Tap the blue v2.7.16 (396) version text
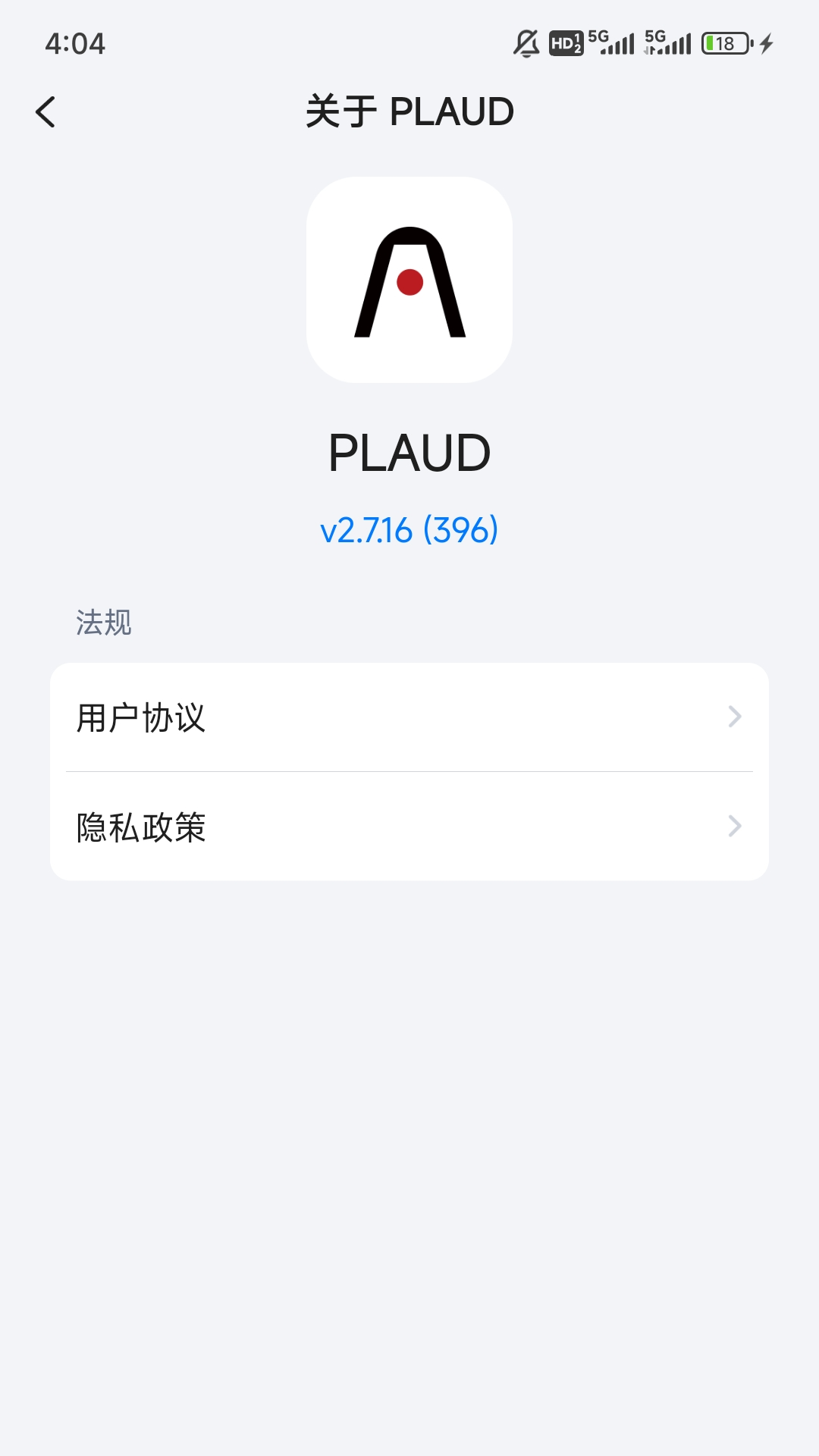The height and width of the screenshot is (1456, 819). click(409, 530)
